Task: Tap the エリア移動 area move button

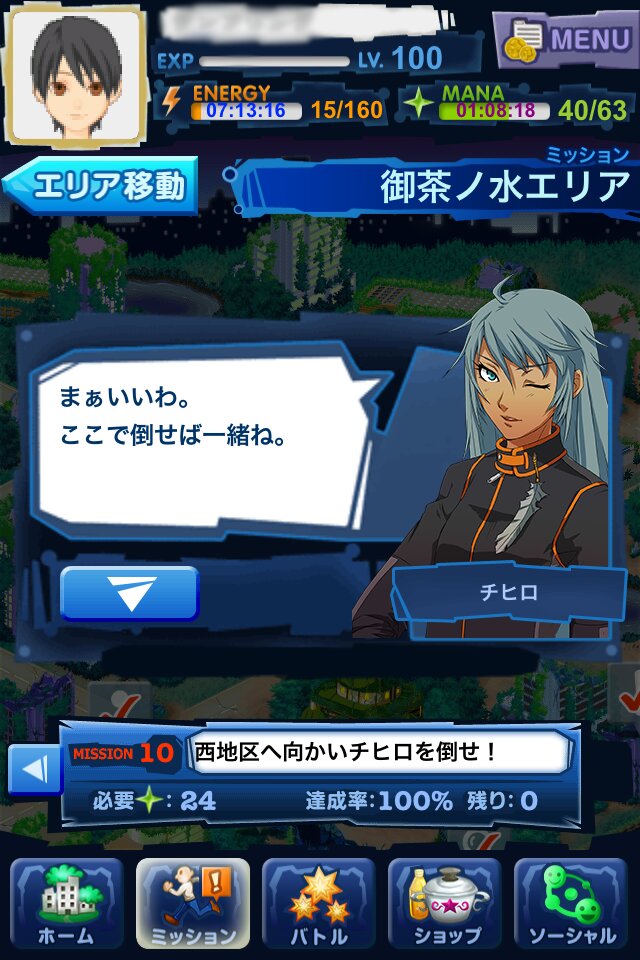Action: (100, 186)
